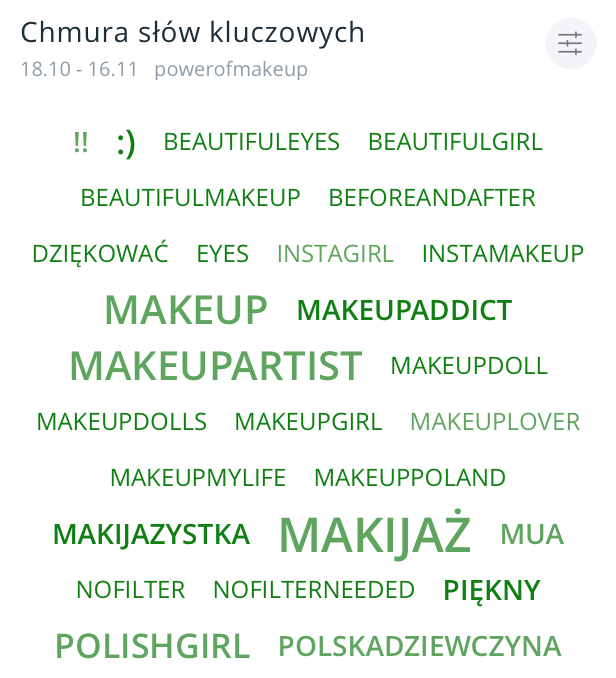Choose the NOFILTERNEEDED keyword

pos(314,590)
